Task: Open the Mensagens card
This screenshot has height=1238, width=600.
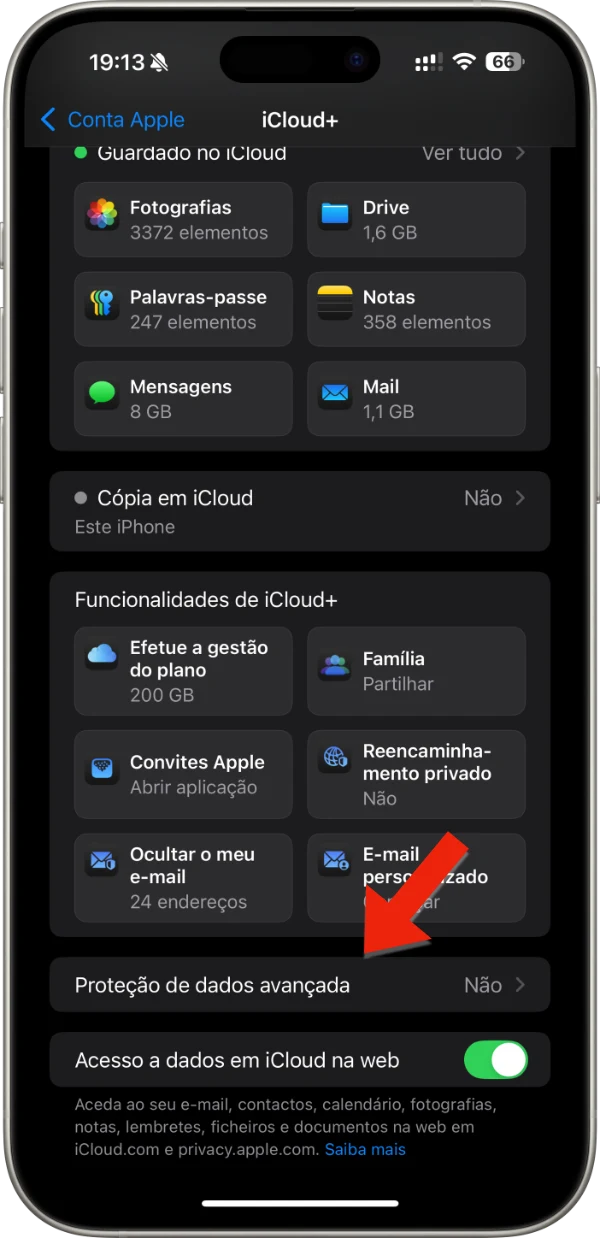Action: [x=183, y=399]
